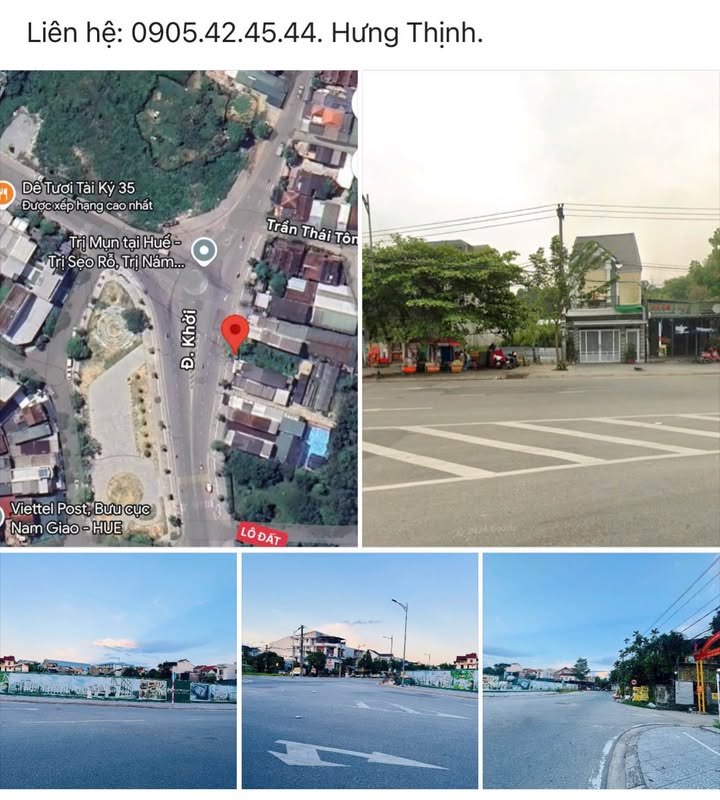Image resolution: width=720 pixels, height=800 pixels.
Task: Open the photo with the curved sidewalk
Action: [601, 671]
